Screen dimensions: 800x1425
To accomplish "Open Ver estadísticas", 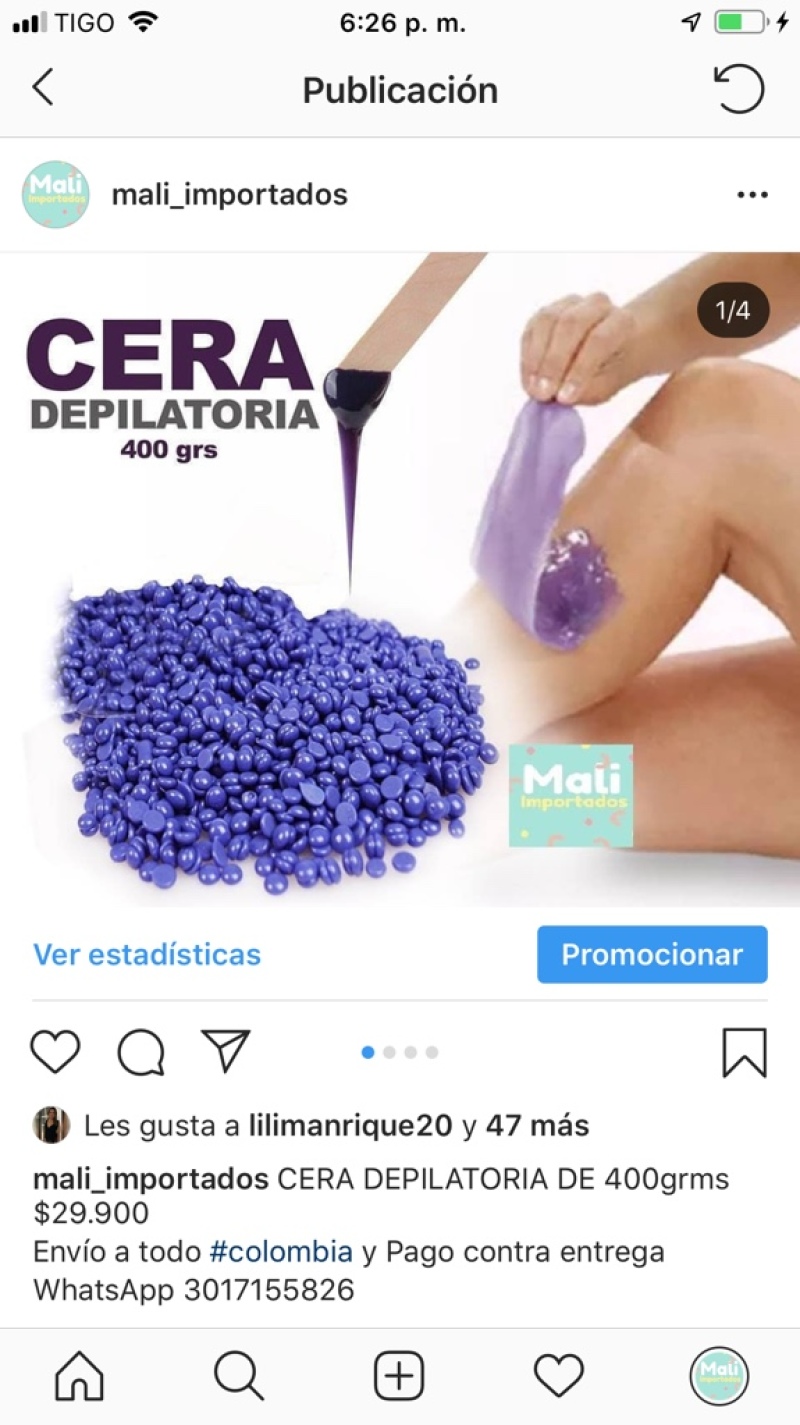I will 147,954.
